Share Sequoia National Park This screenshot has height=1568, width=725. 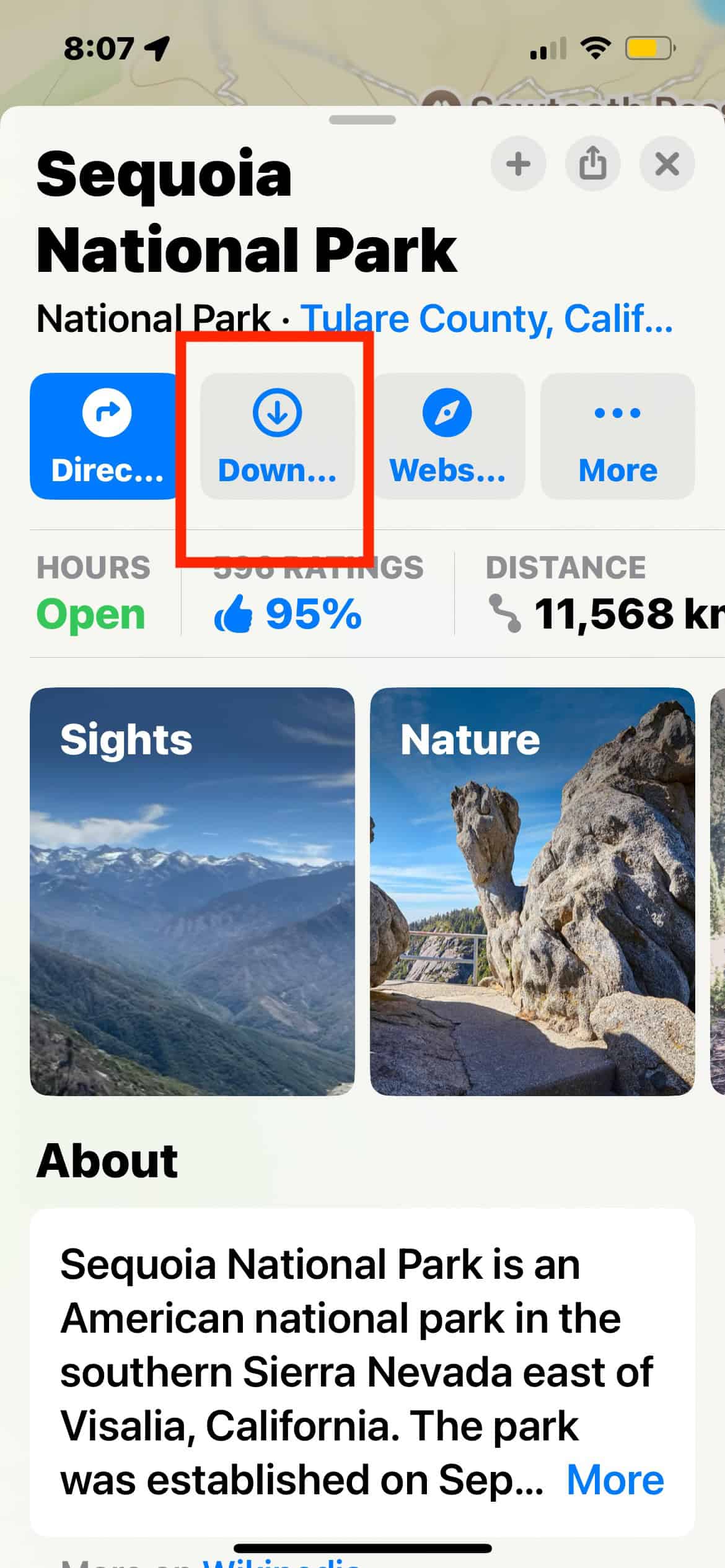[592, 164]
